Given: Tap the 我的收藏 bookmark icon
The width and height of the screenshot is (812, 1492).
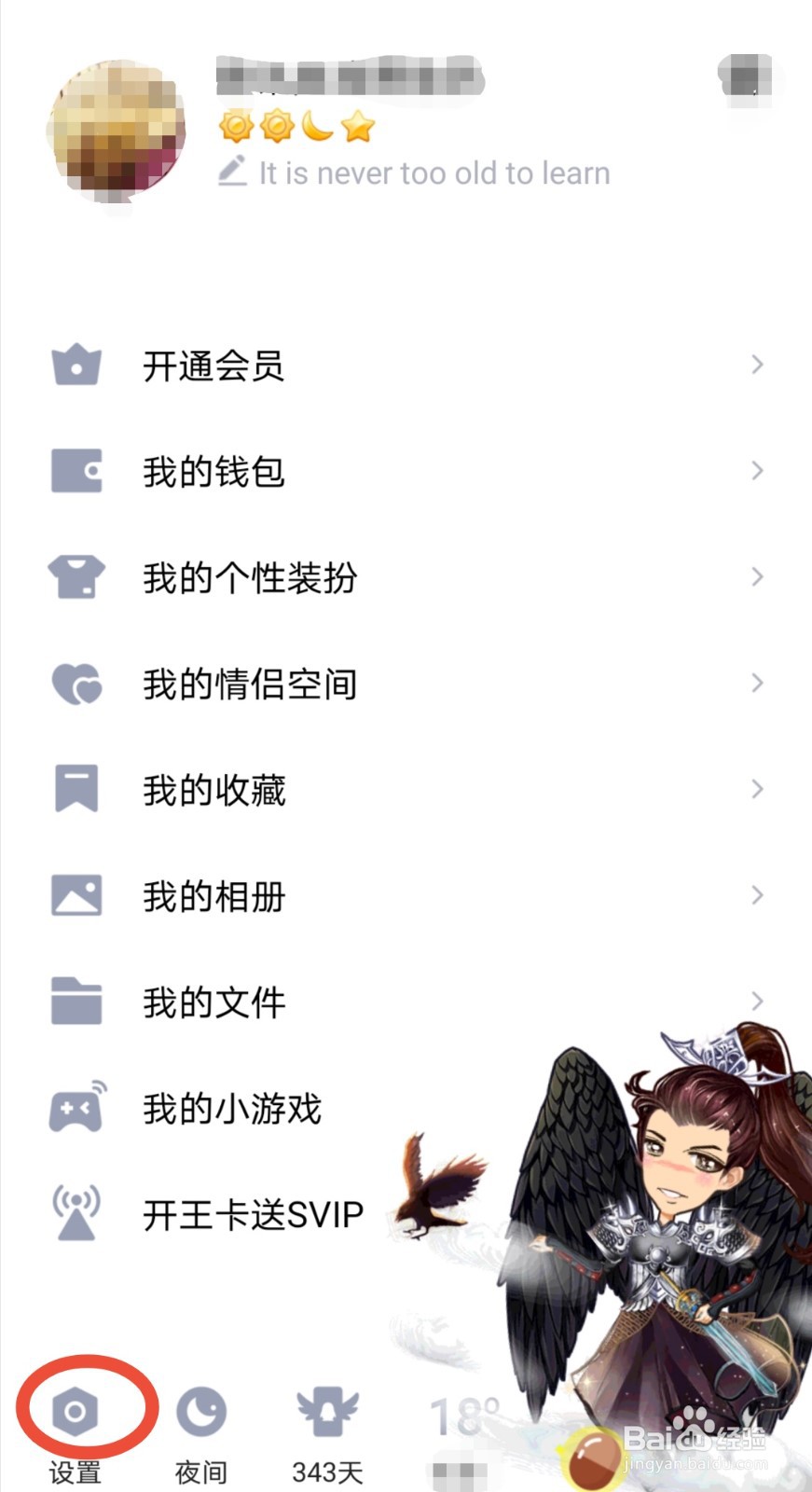Looking at the screenshot, I should click(x=76, y=790).
